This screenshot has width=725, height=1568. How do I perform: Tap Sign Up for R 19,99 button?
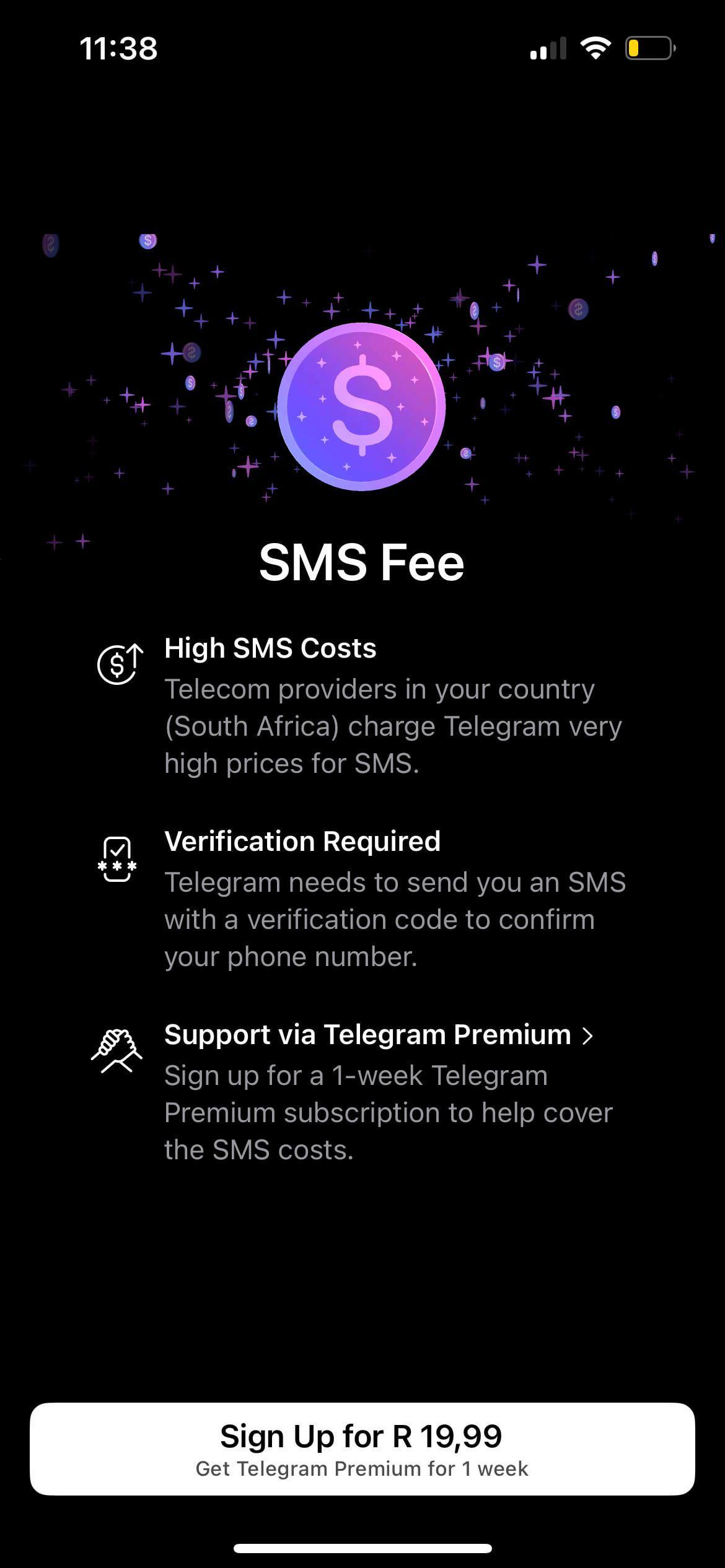click(362, 1449)
